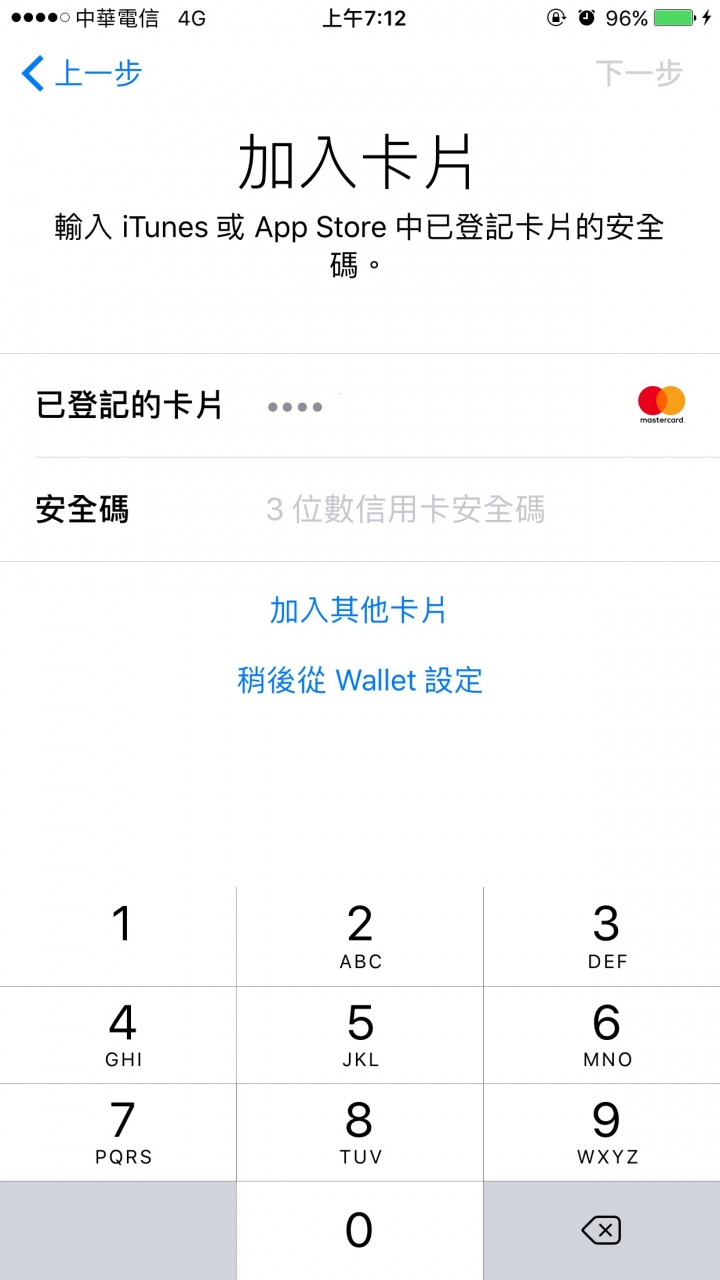Enter digit 2 on the keypad
This screenshot has height=1280, width=720.
[x=360, y=935]
